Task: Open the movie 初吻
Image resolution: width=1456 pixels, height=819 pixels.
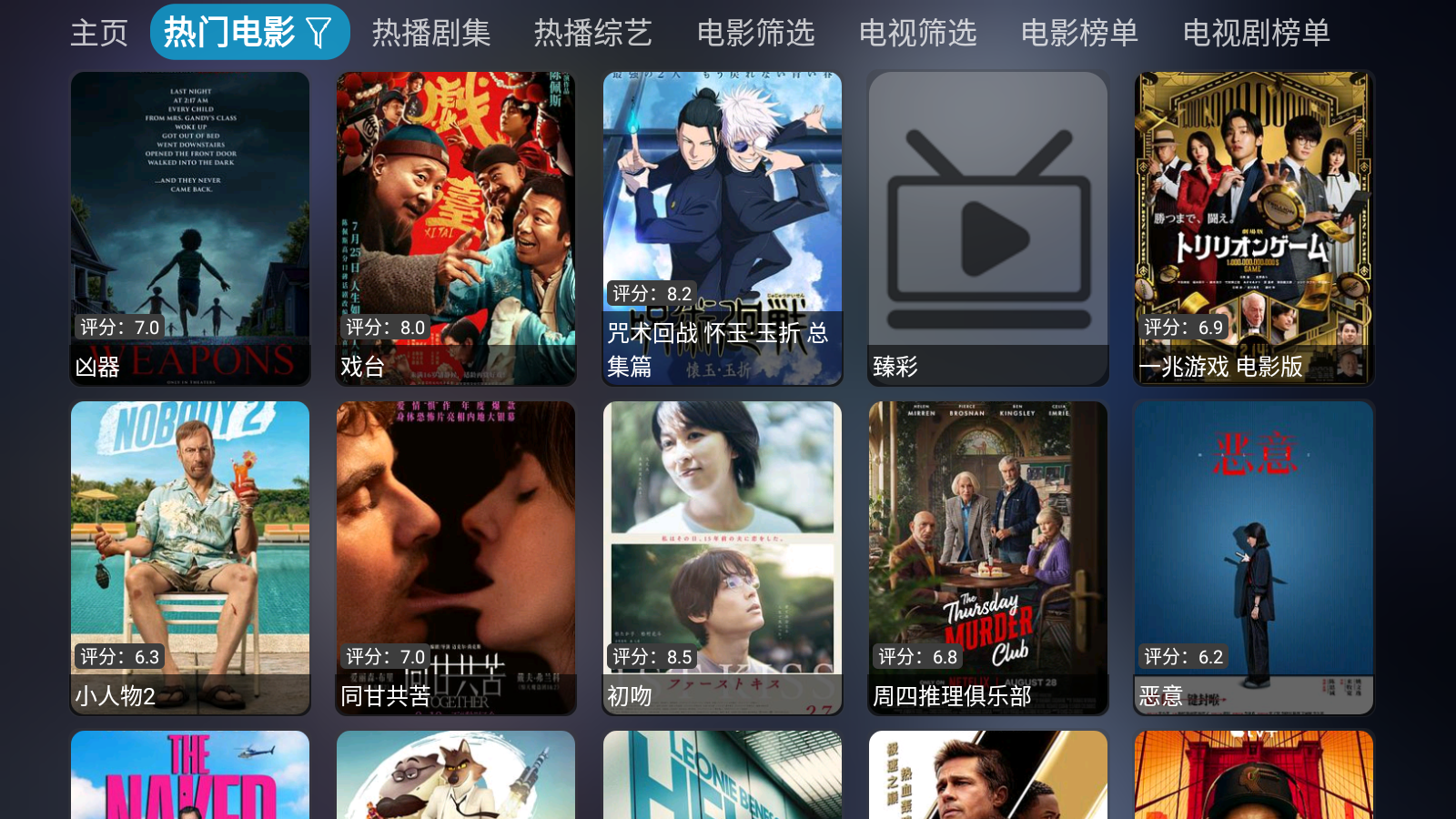Action: click(722, 557)
